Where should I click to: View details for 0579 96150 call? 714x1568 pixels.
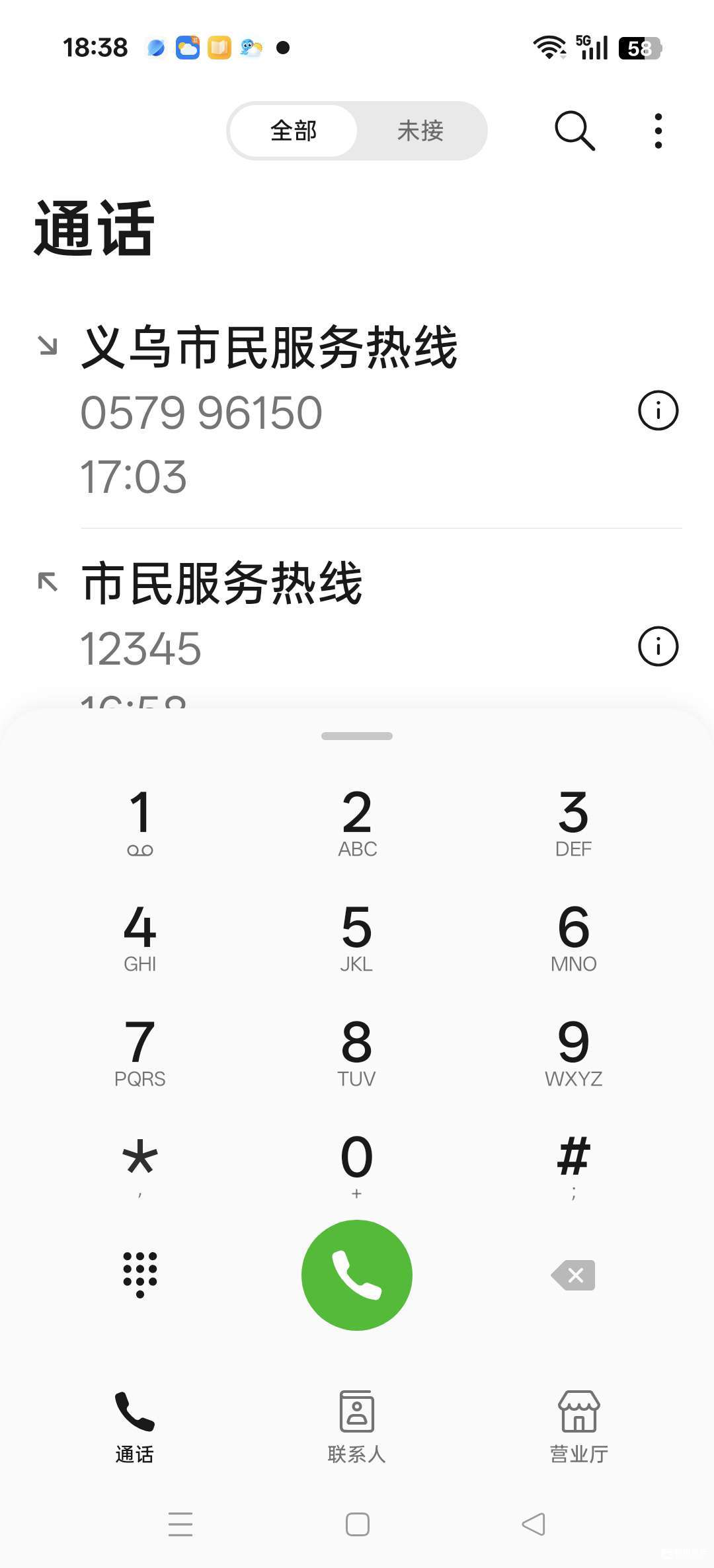[x=658, y=410]
